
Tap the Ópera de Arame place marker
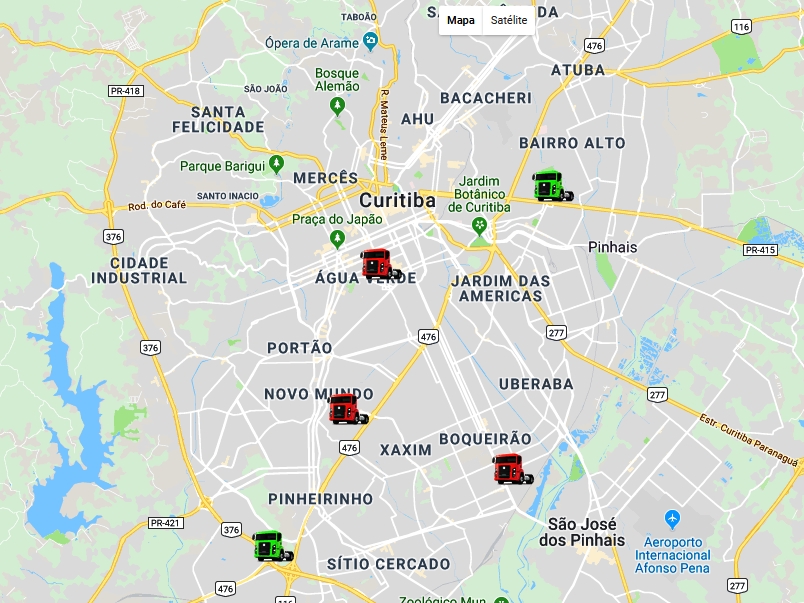(371, 41)
